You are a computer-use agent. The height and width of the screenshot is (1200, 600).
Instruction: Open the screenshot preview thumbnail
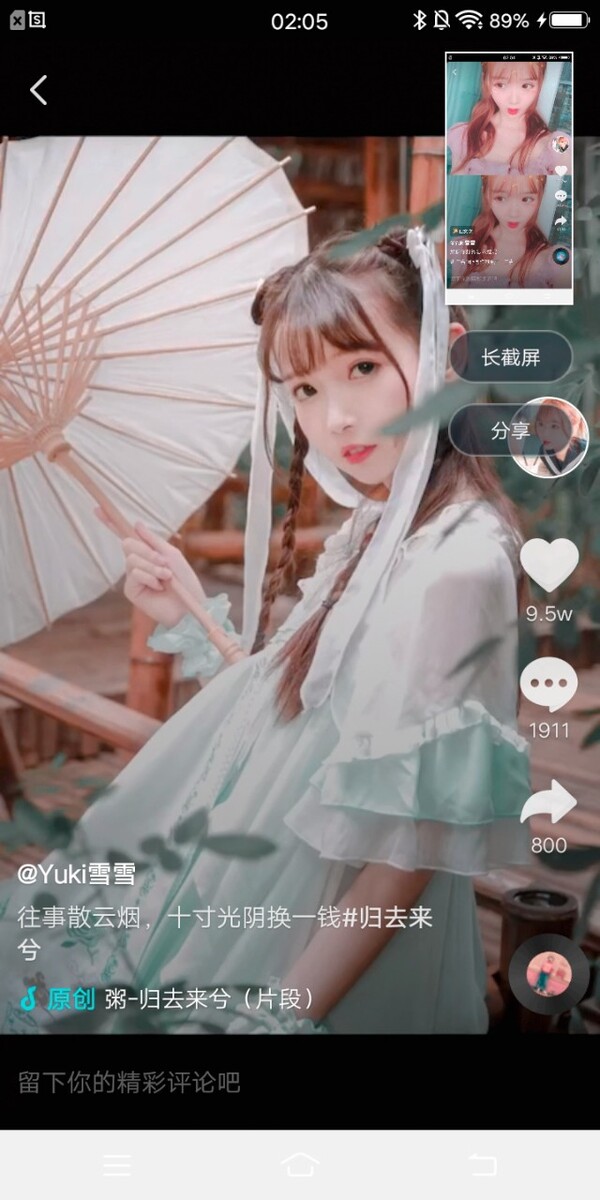[509, 177]
